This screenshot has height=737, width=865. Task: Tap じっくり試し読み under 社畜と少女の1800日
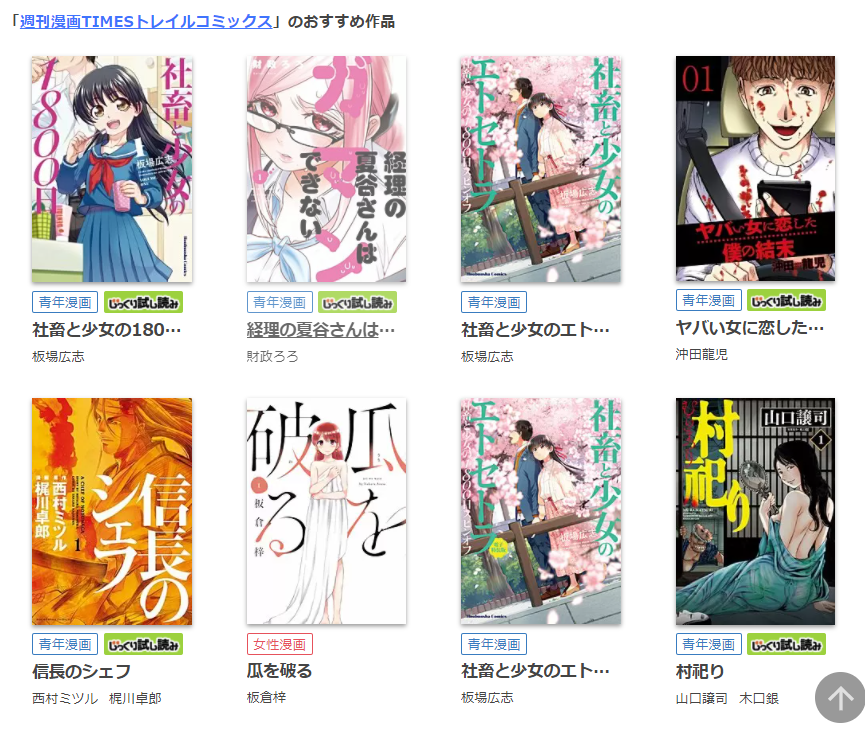143,302
